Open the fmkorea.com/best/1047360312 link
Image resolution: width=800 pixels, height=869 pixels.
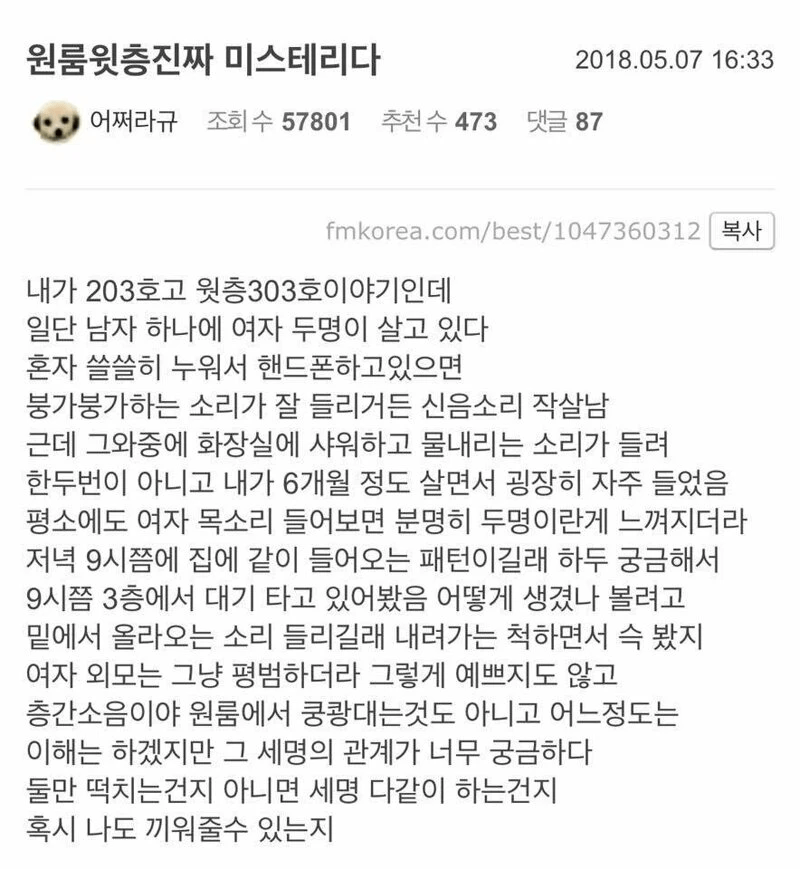513,232
